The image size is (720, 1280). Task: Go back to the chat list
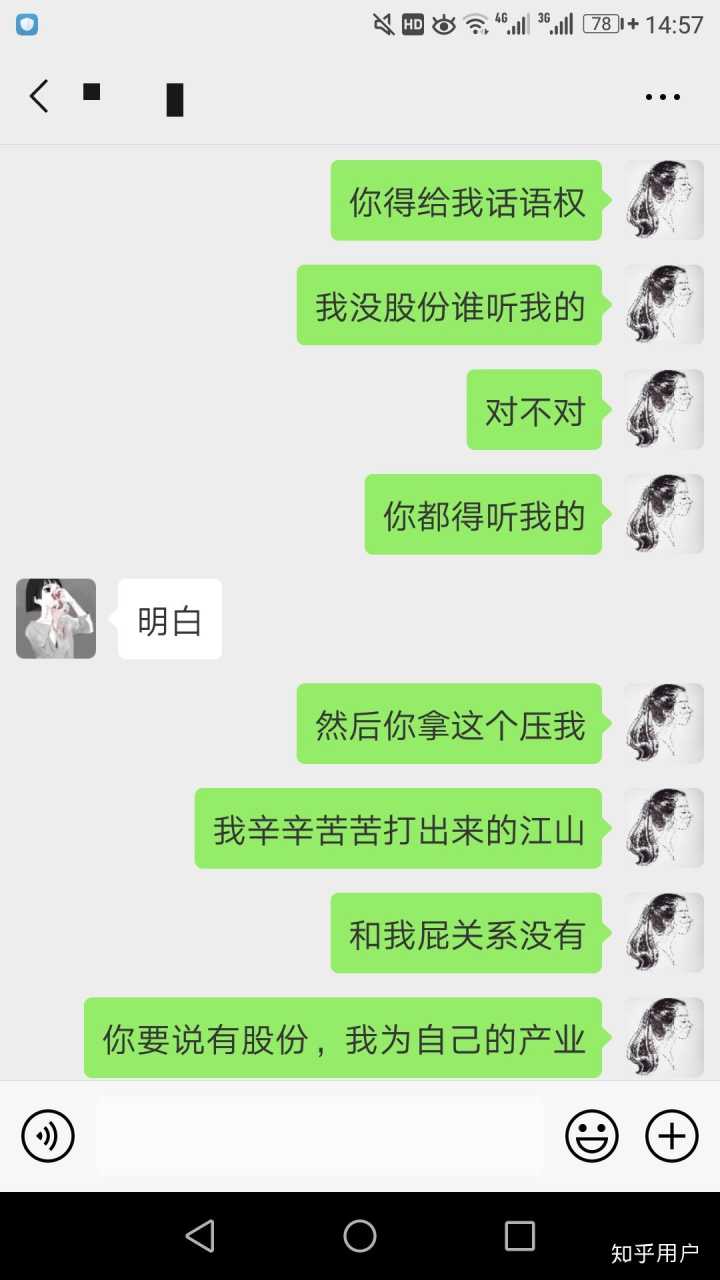(x=38, y=97)
